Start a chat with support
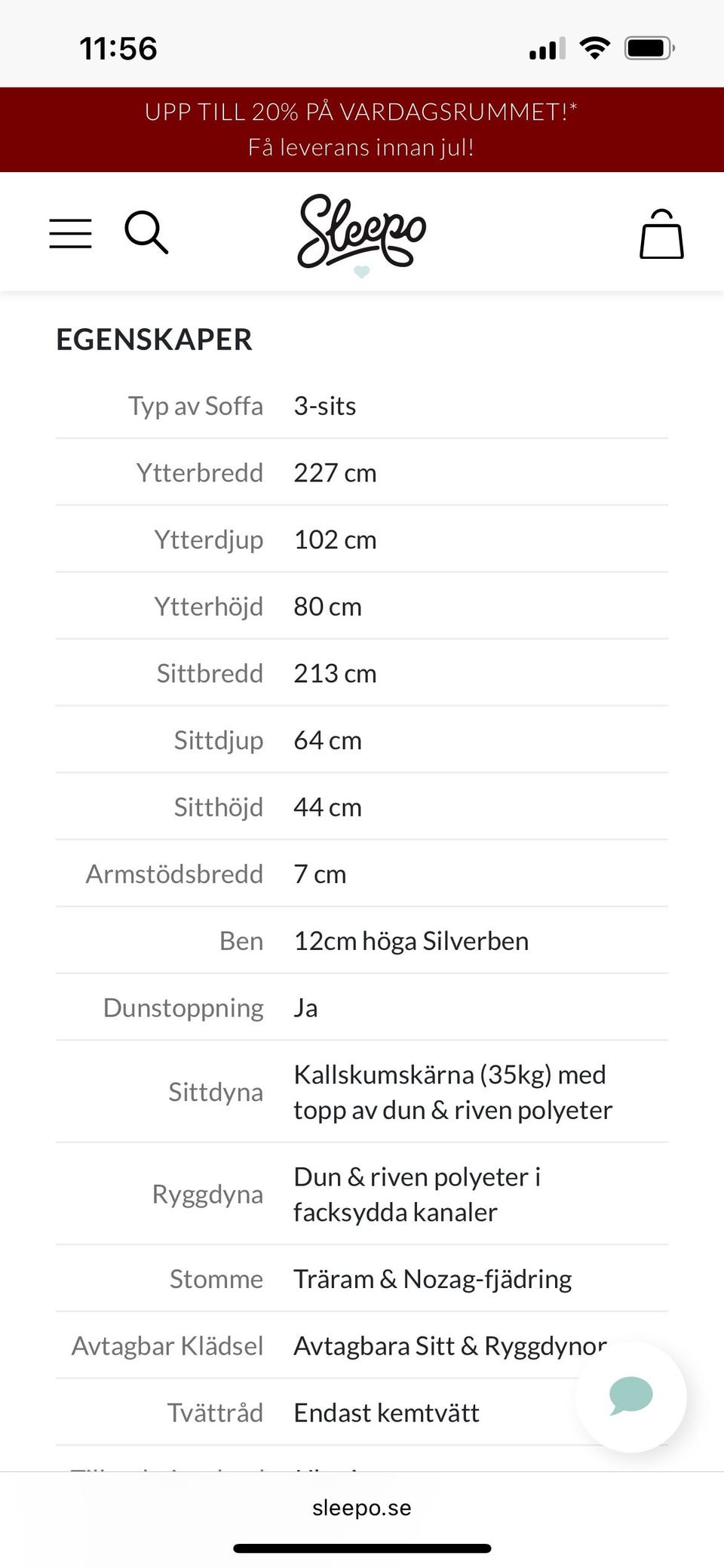 coord(631,1396)
